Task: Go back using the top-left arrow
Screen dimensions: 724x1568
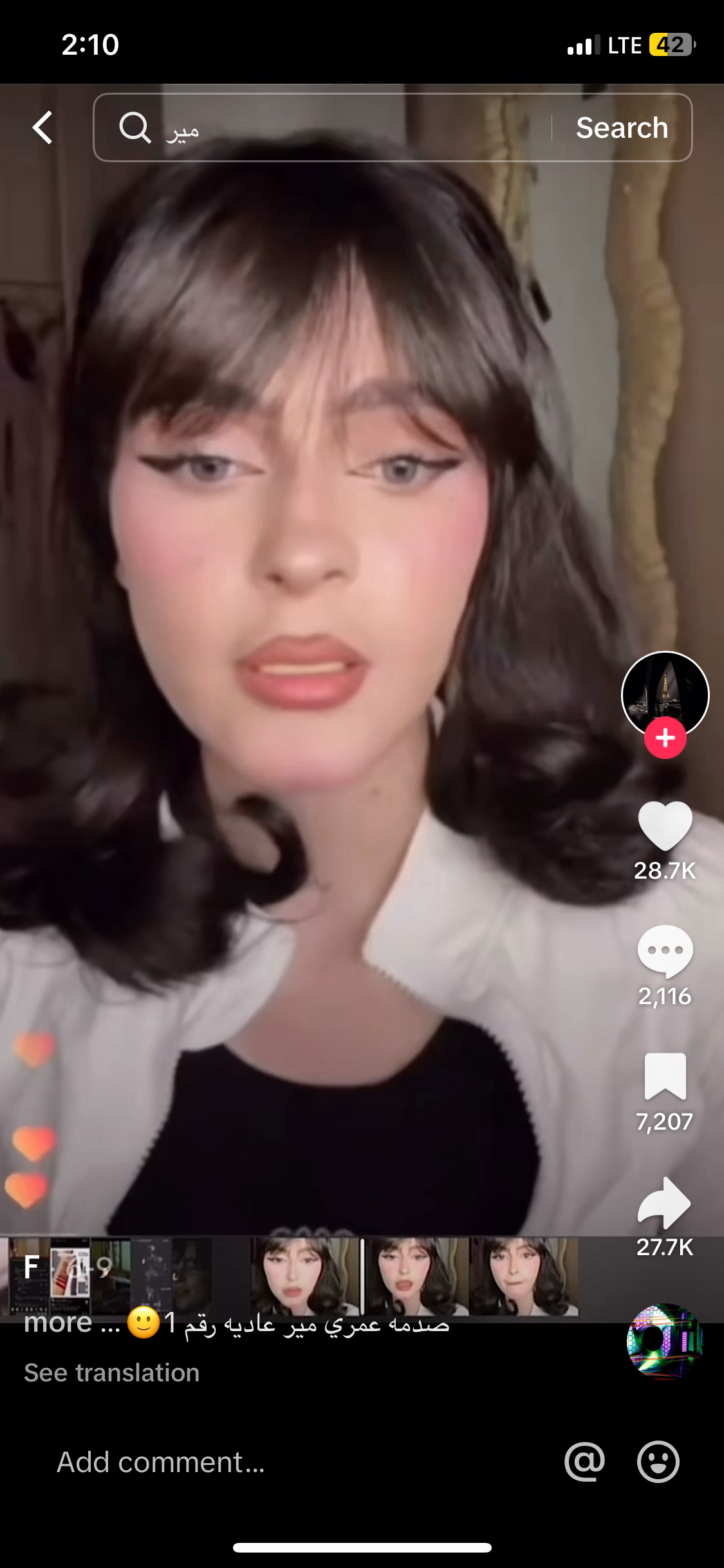Action: [x=42, y=127]
